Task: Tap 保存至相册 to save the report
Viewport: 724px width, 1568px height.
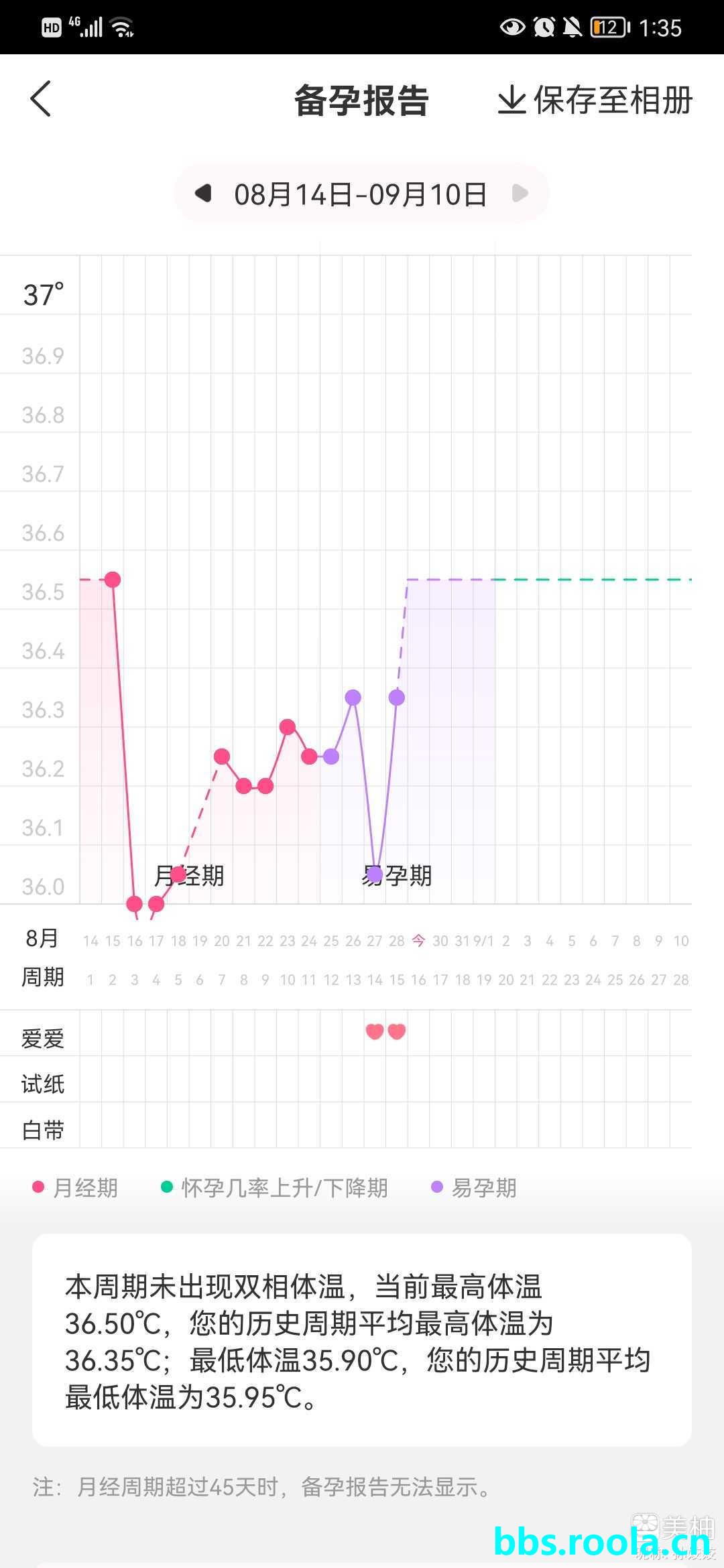Action: click(595, 101)
